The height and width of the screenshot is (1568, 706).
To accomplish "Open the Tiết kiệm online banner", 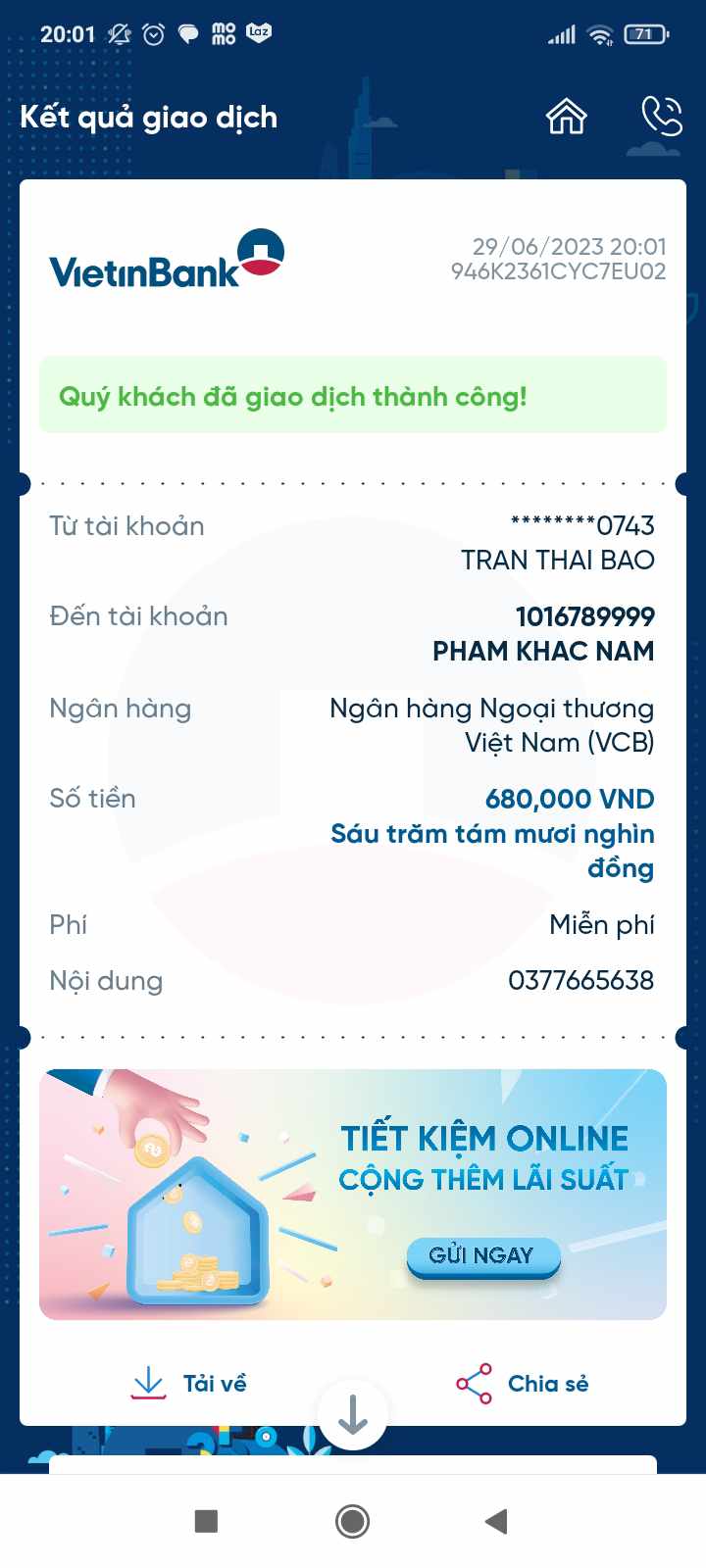I will pyautogui.click(x=353, y=1194).
